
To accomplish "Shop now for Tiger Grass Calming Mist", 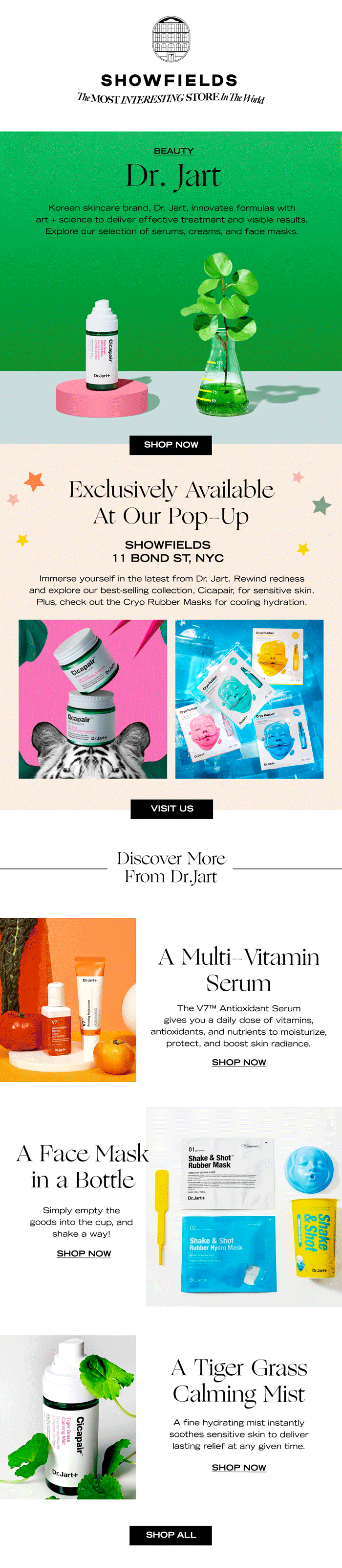I will [x=239, y=1468].
